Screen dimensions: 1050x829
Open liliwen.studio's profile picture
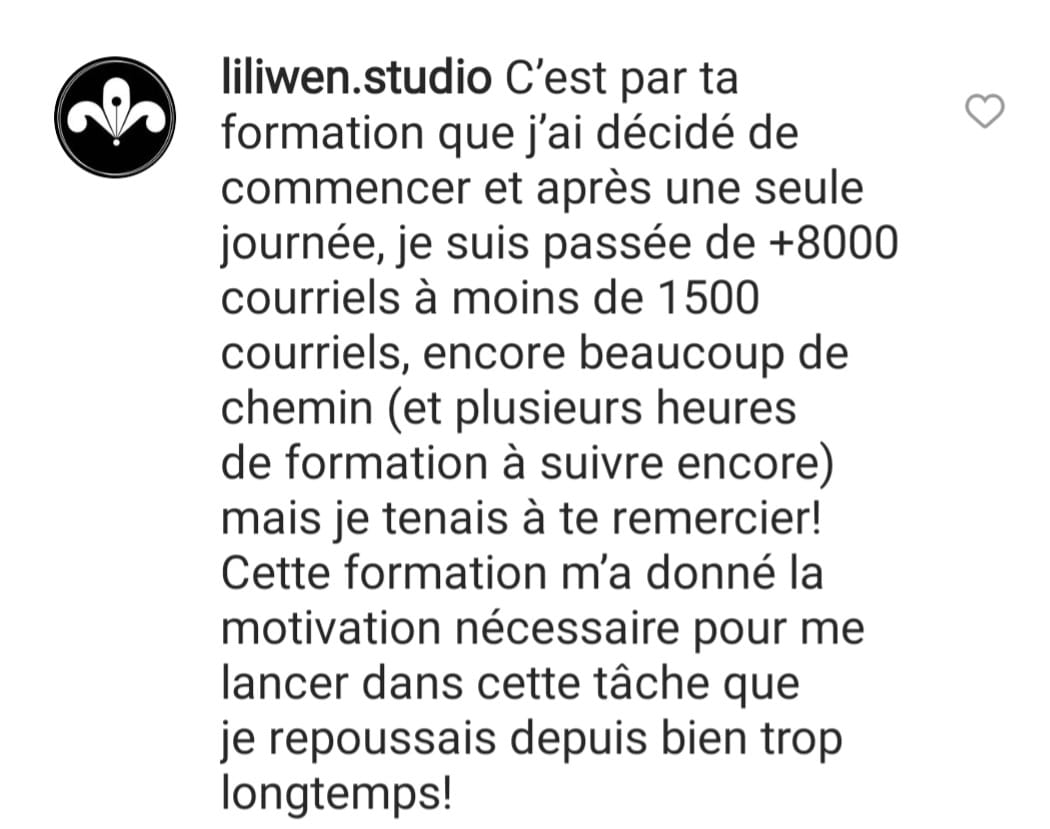click(x=114, y=117)
